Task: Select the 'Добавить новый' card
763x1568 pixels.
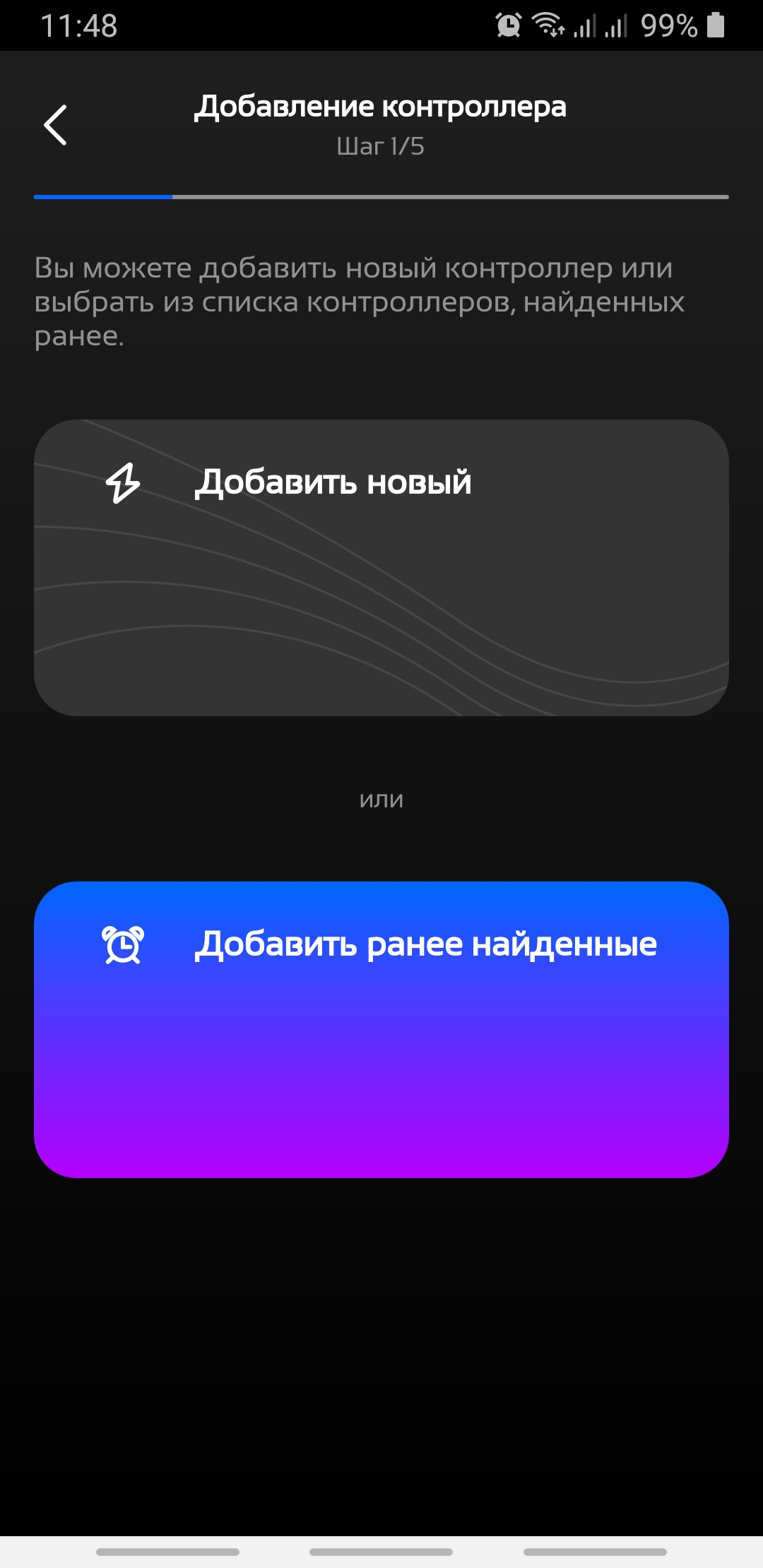Action: tap(381, 567)
